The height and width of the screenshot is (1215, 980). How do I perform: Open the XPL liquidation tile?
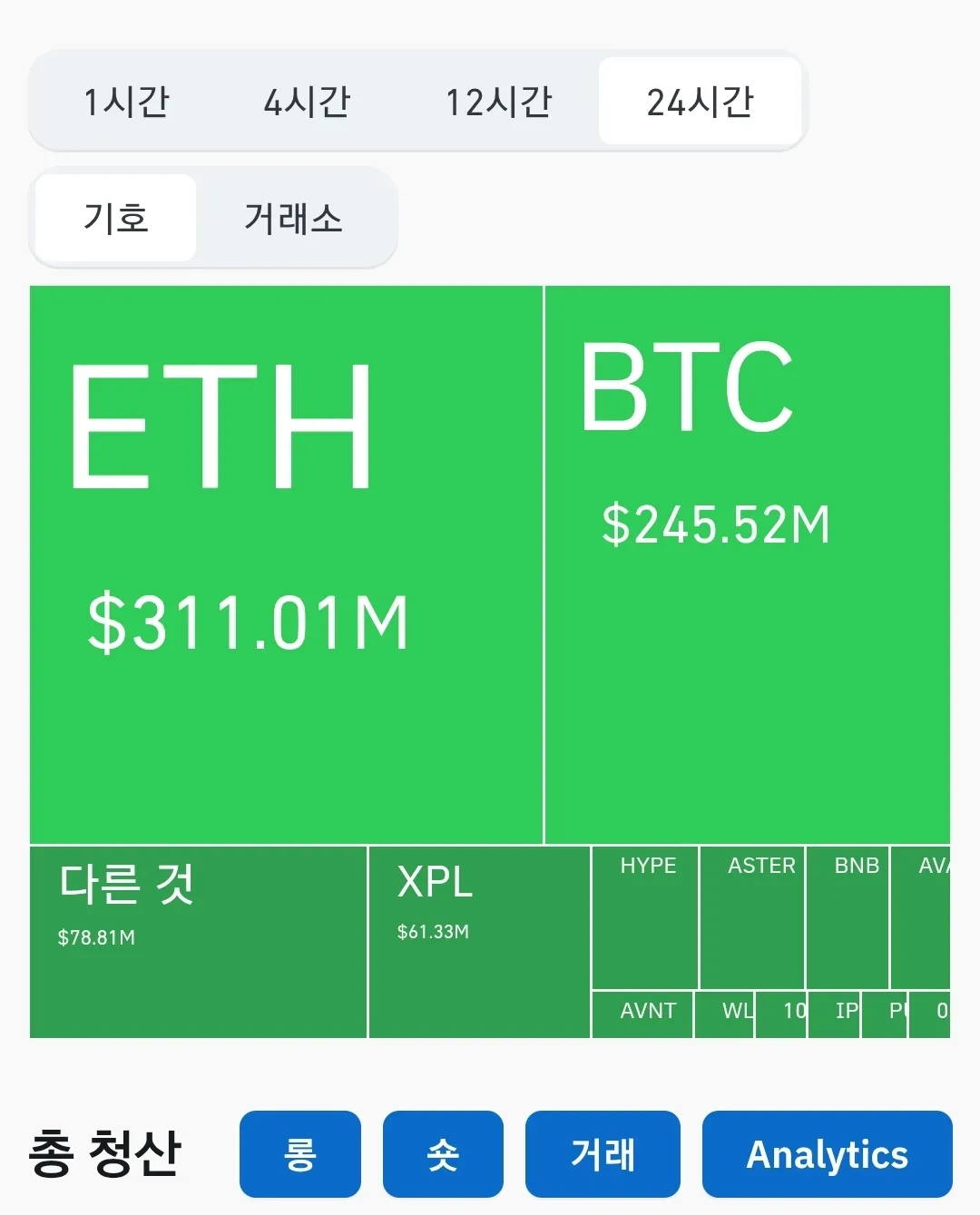(479, 941)
